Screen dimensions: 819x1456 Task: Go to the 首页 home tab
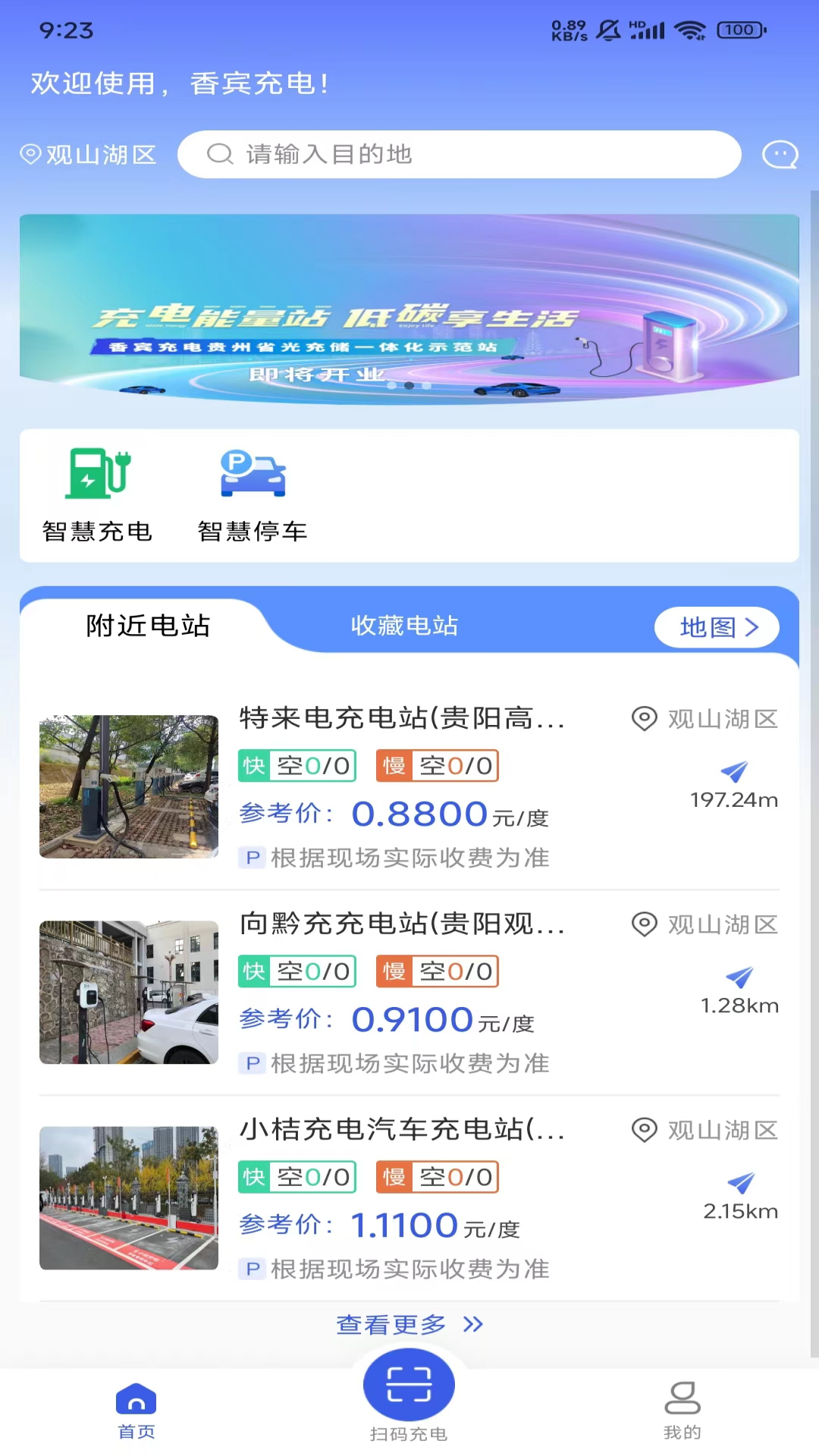click(136, 1410)
